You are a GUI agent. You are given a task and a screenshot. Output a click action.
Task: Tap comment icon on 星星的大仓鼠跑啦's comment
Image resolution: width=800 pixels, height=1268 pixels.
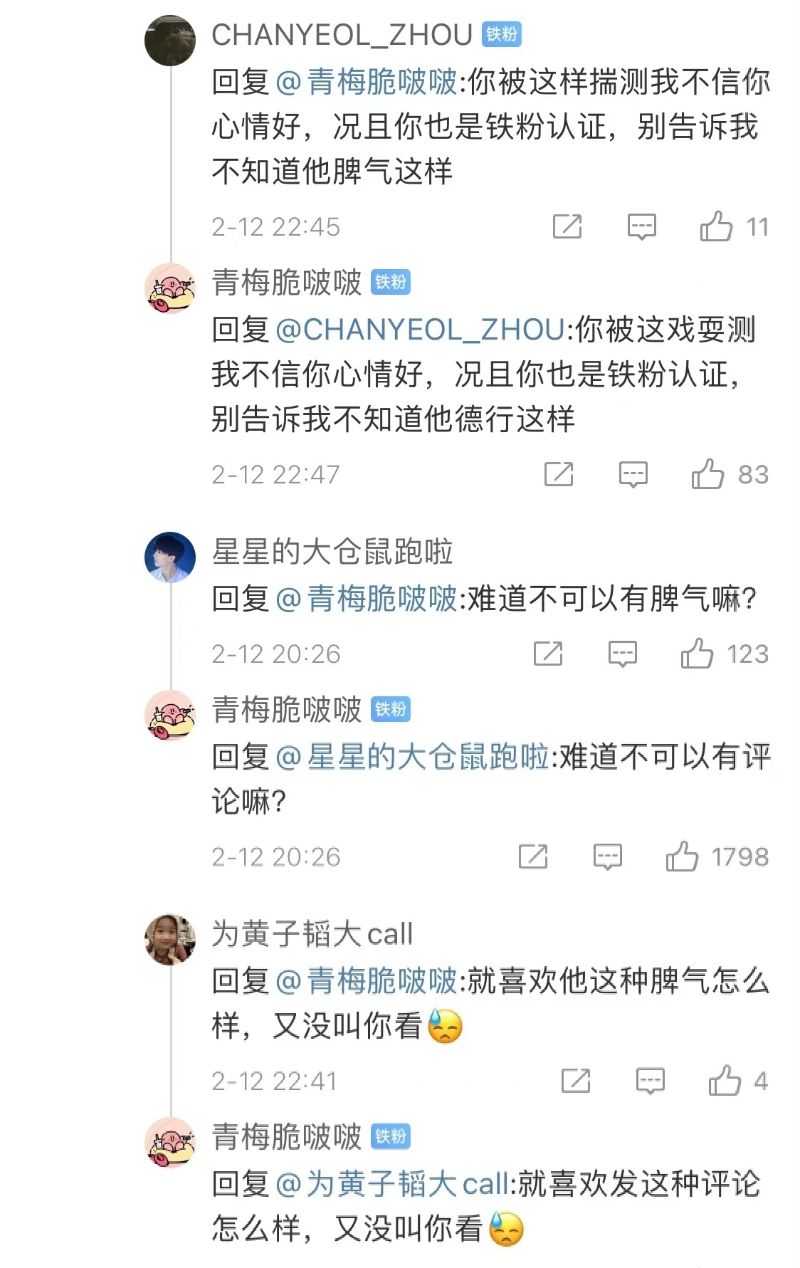point(623,654)
